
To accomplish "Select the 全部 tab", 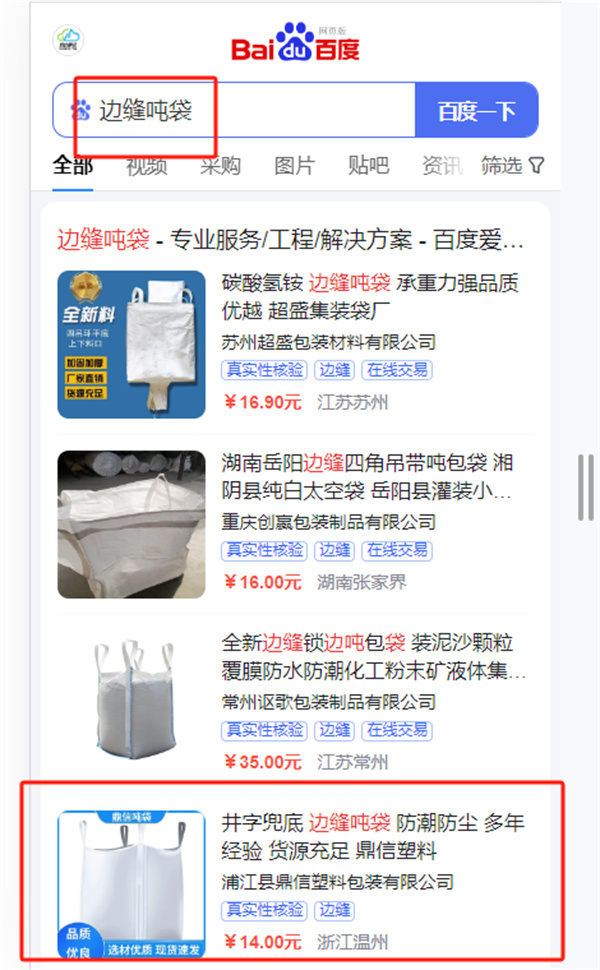I will click(72, 166).
